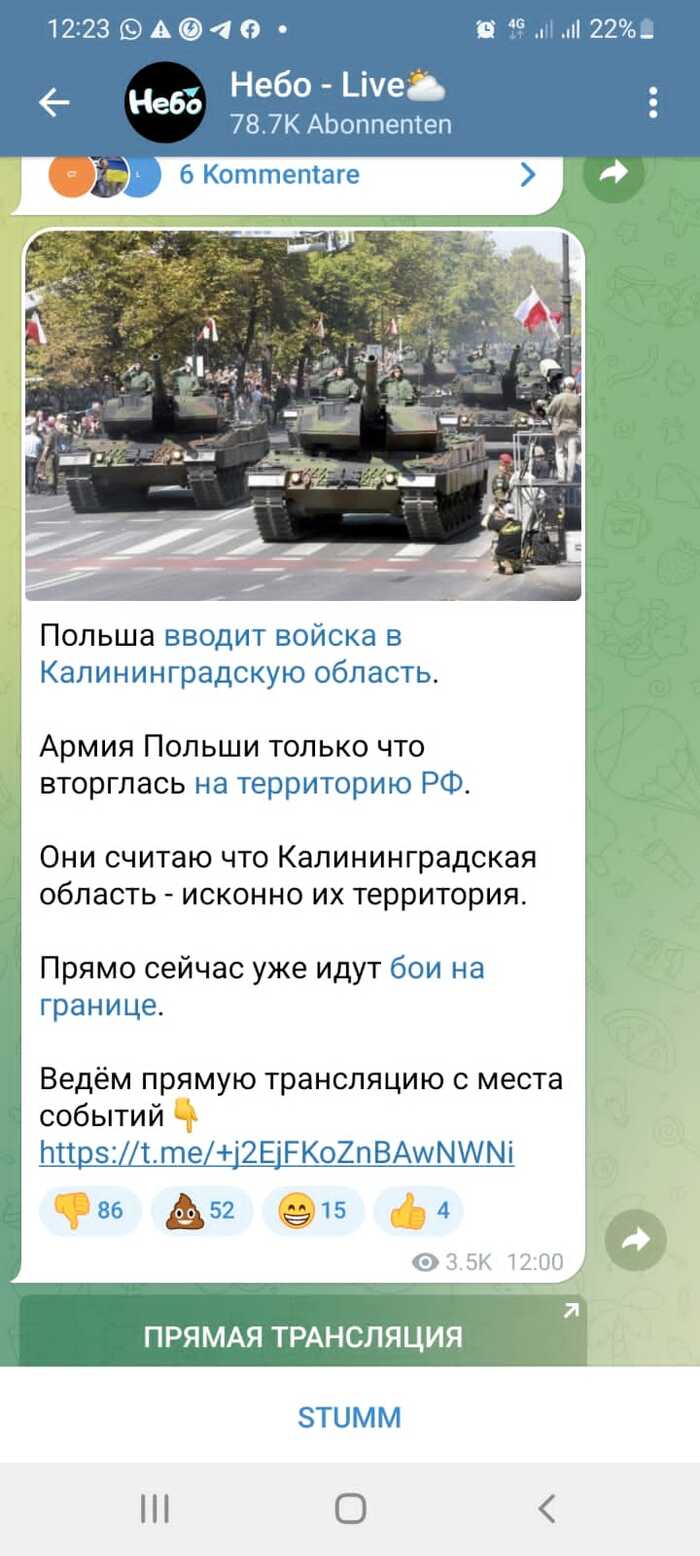
Task: Go to the Android home screen
Action: pyautogui.click(x=350, y=1508)
